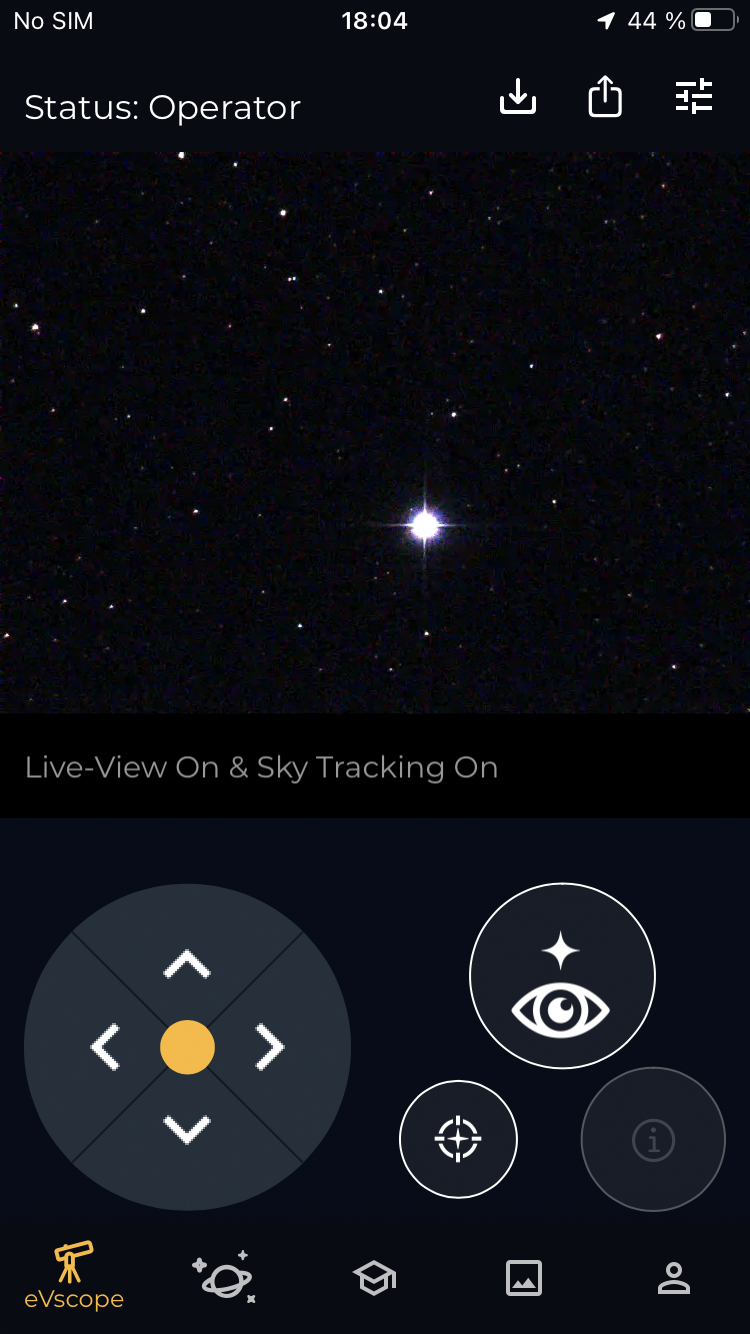The width and height of the screenshot is (750, 1334).
Task: Tap the crosshair target button
Action: 458,1138
